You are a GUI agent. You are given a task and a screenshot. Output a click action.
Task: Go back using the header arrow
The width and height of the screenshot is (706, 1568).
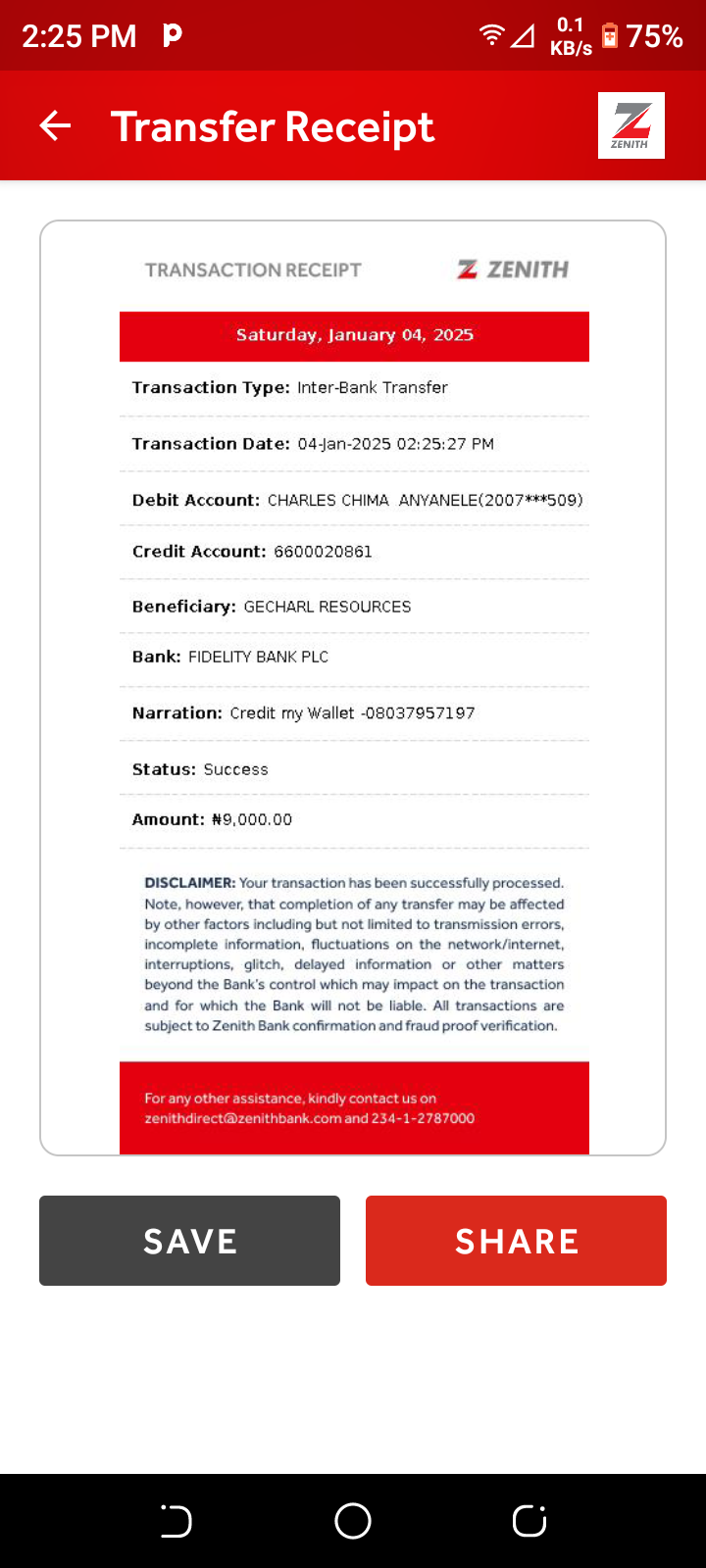tap(55, 125)
